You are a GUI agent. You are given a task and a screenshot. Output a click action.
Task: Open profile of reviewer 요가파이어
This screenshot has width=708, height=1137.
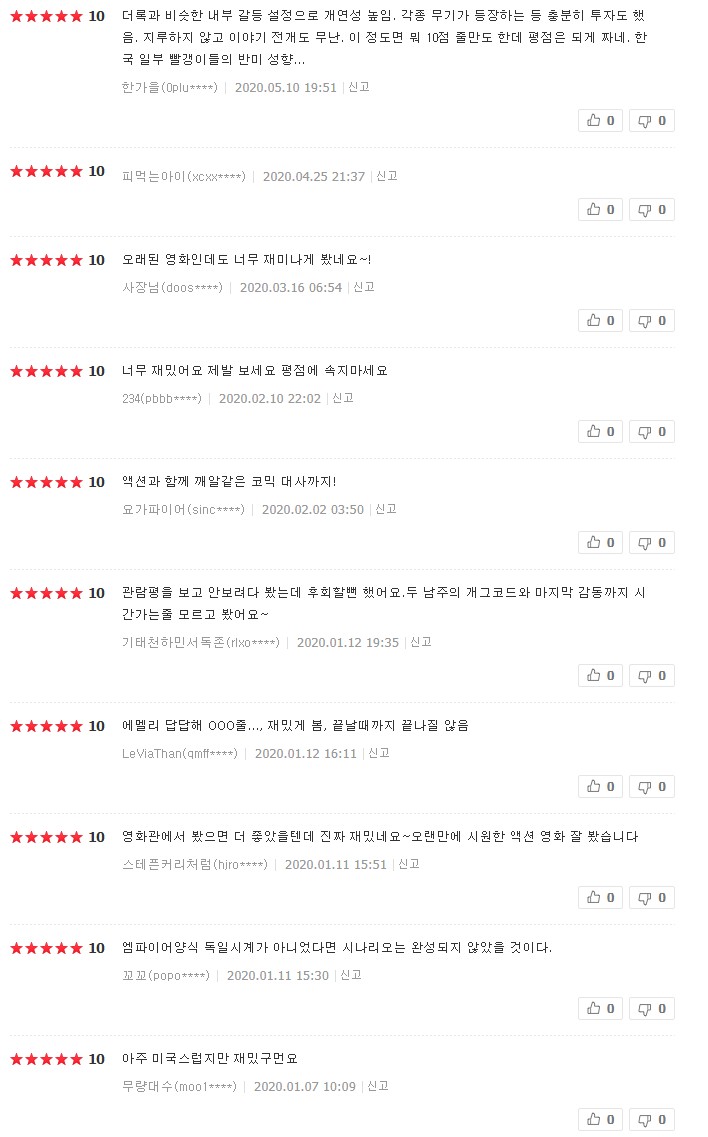coord(183,509)
